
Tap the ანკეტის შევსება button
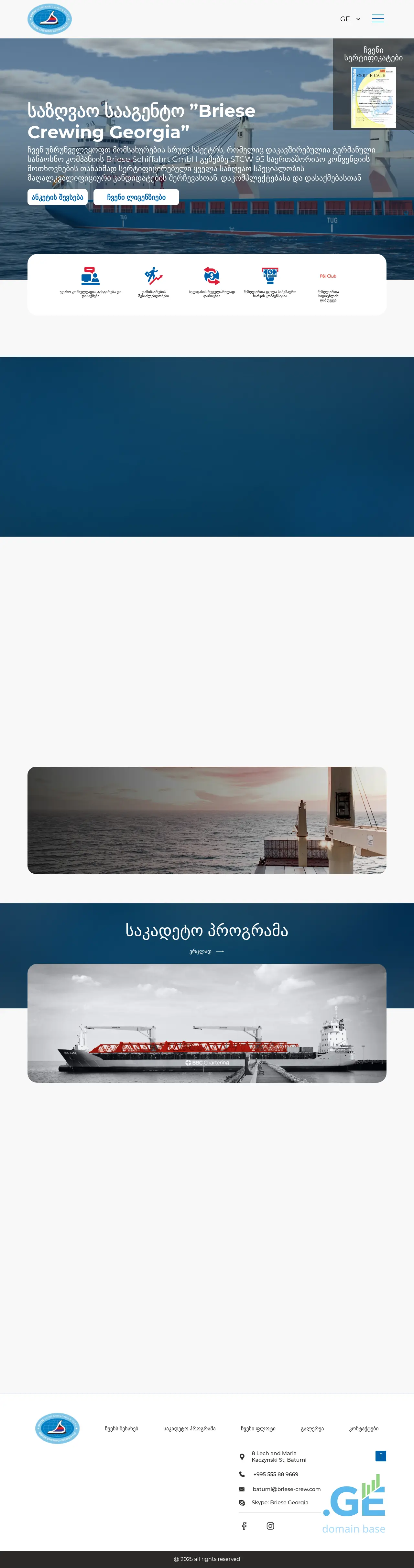click(57, 197)
